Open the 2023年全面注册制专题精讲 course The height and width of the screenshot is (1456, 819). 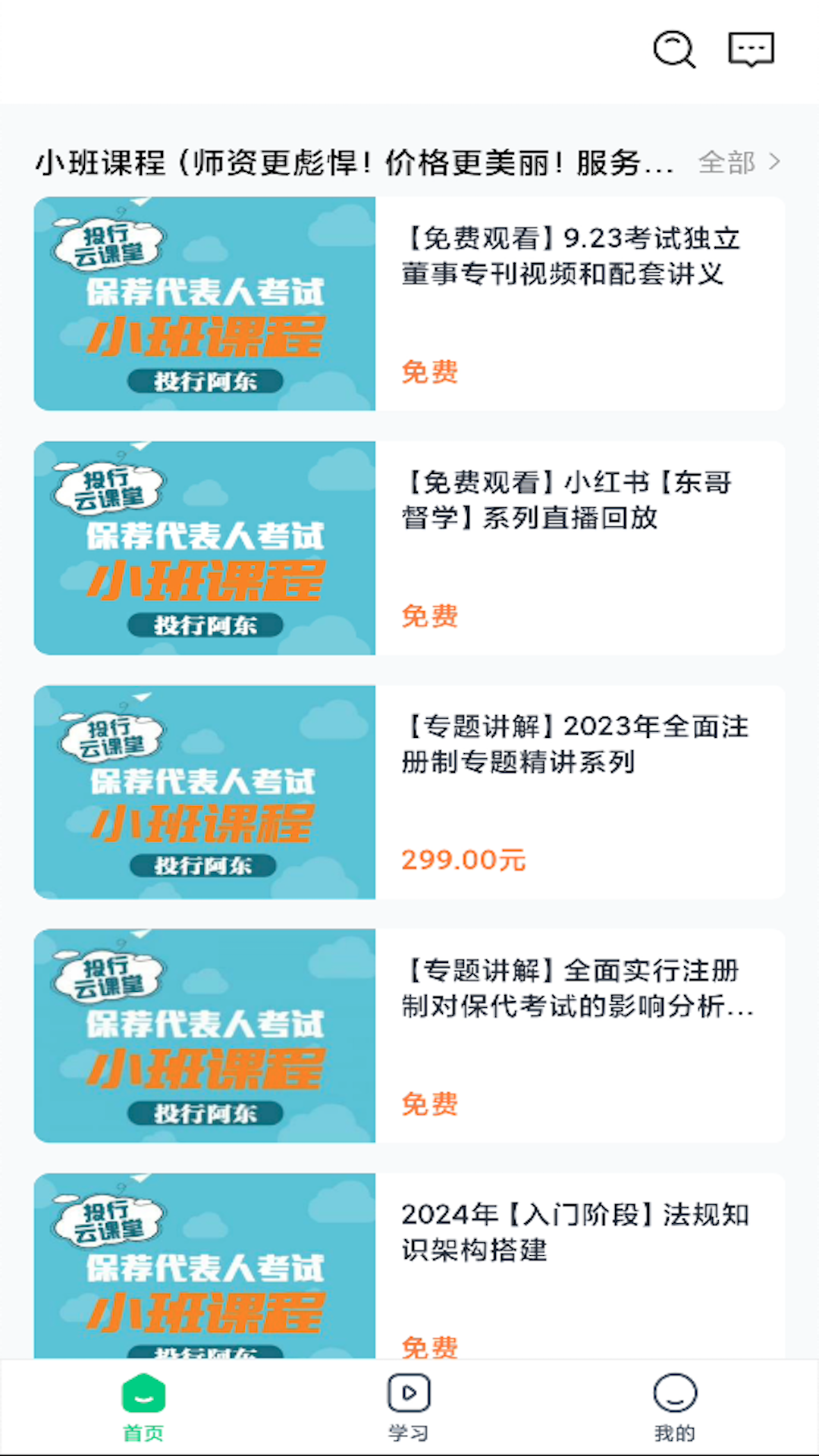409,792
